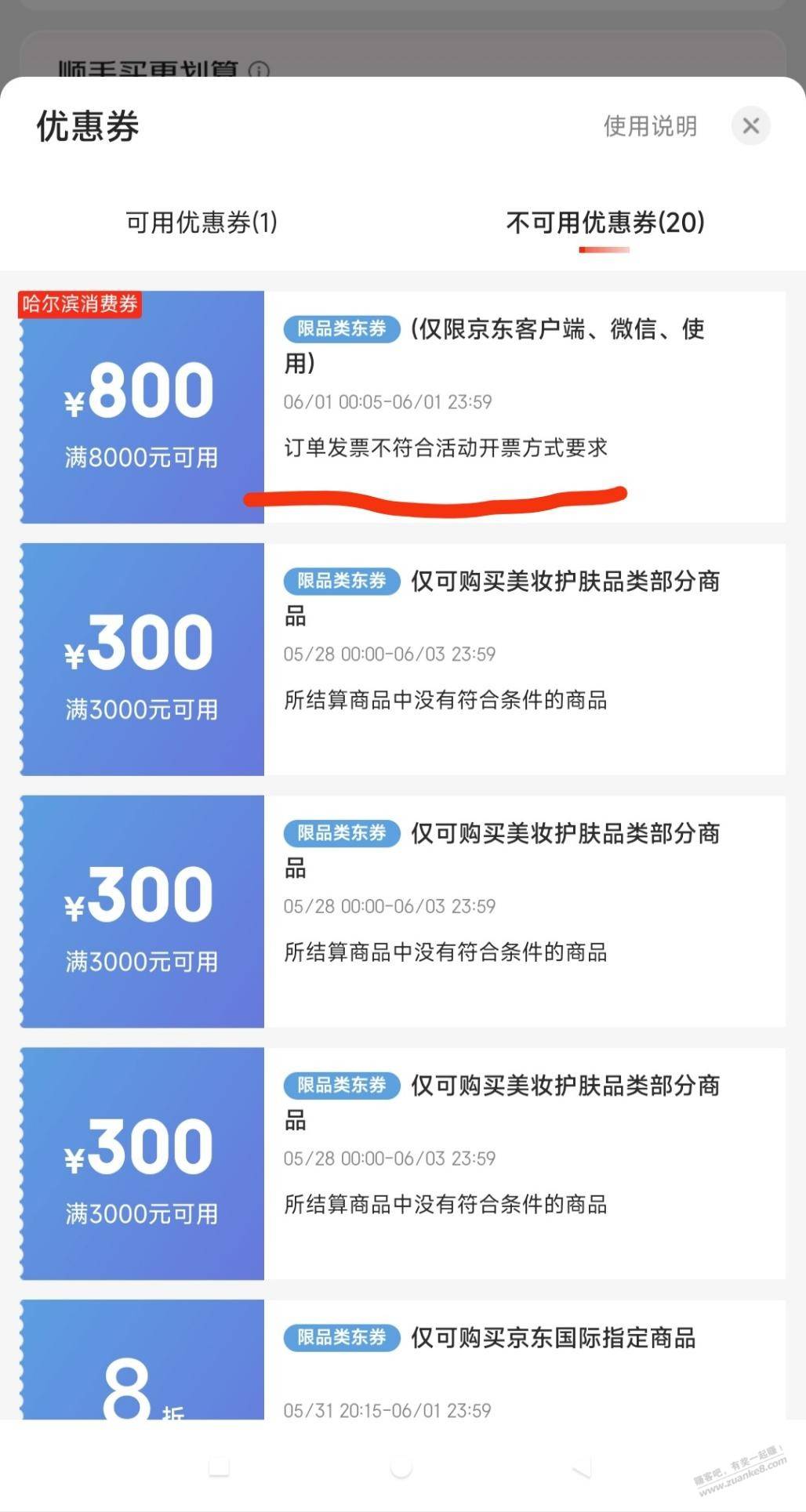806x1512 pixels.
Task: Switch to 可用优惠券(1) tab
Action: 201,223
